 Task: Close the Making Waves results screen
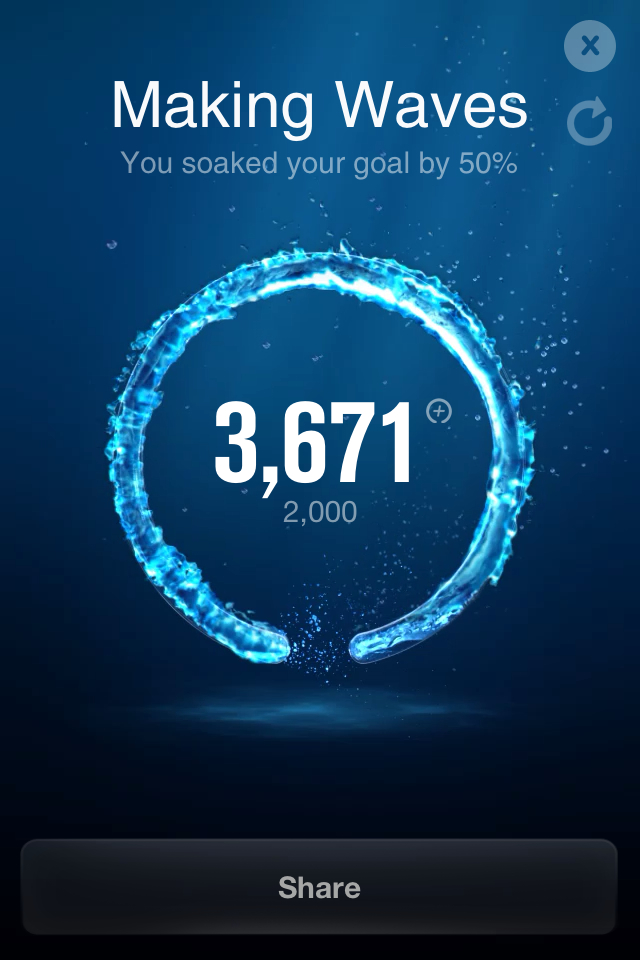coord(589,46)
